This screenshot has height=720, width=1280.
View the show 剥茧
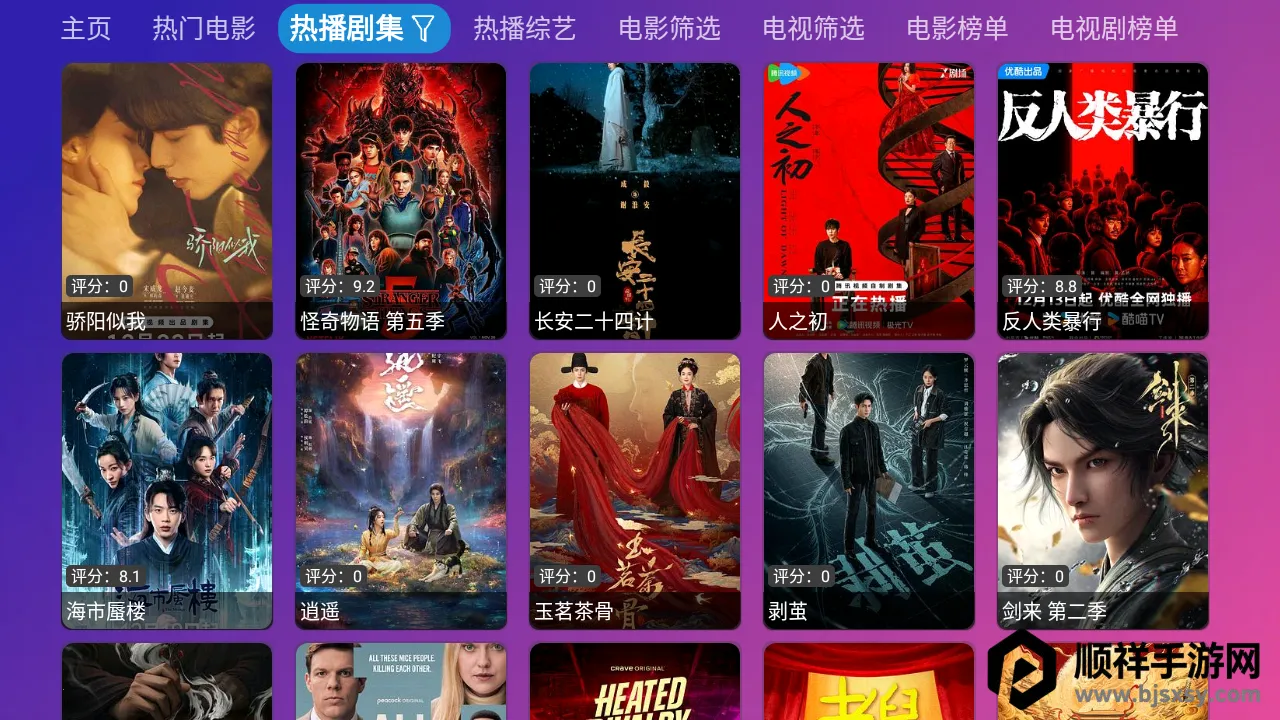[869, 491]
